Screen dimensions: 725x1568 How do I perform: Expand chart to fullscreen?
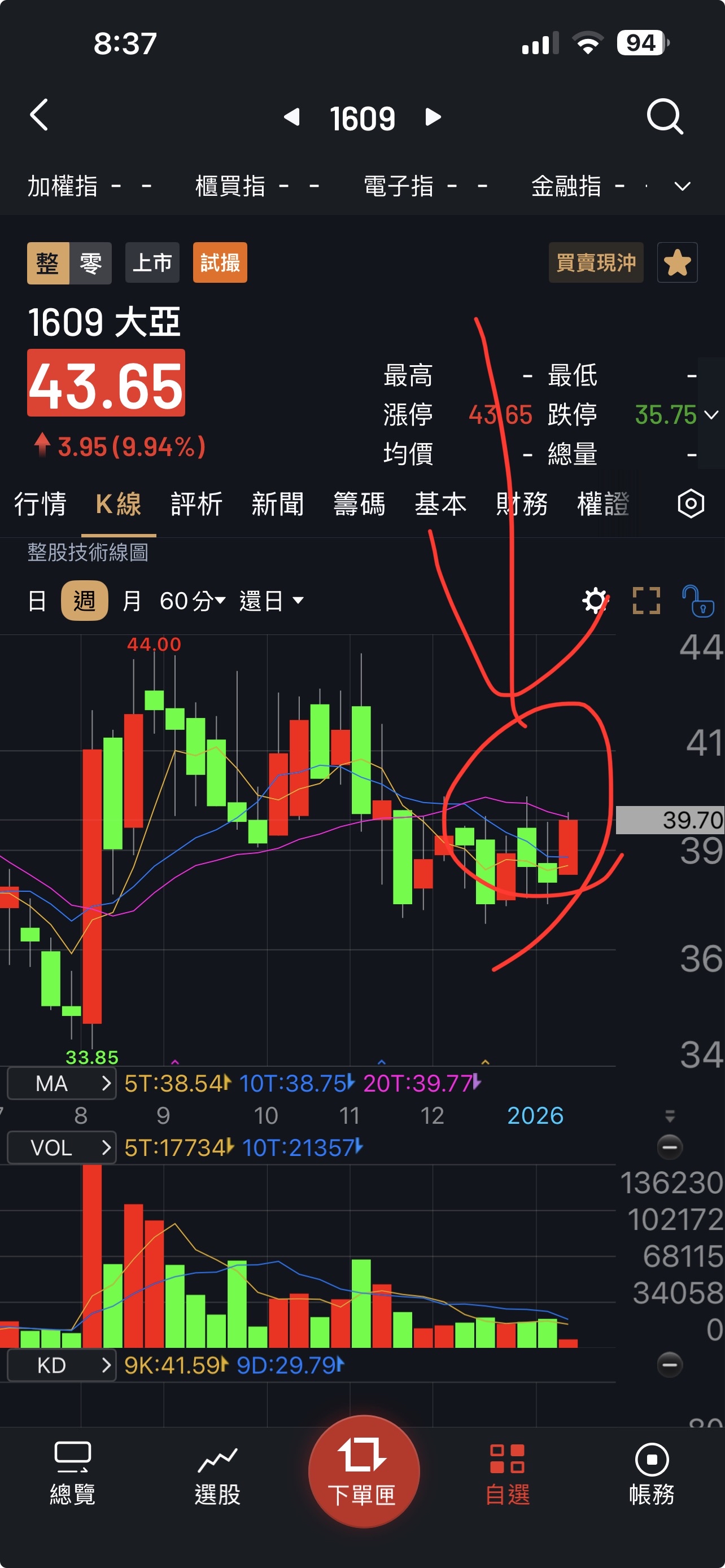[646, 601]
